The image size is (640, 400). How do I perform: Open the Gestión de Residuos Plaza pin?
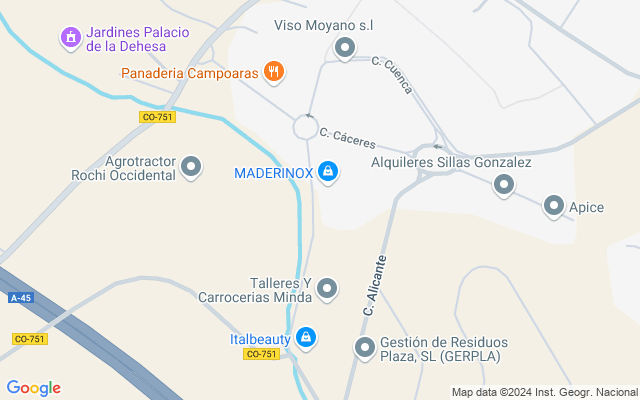click(x=365, y=348)
